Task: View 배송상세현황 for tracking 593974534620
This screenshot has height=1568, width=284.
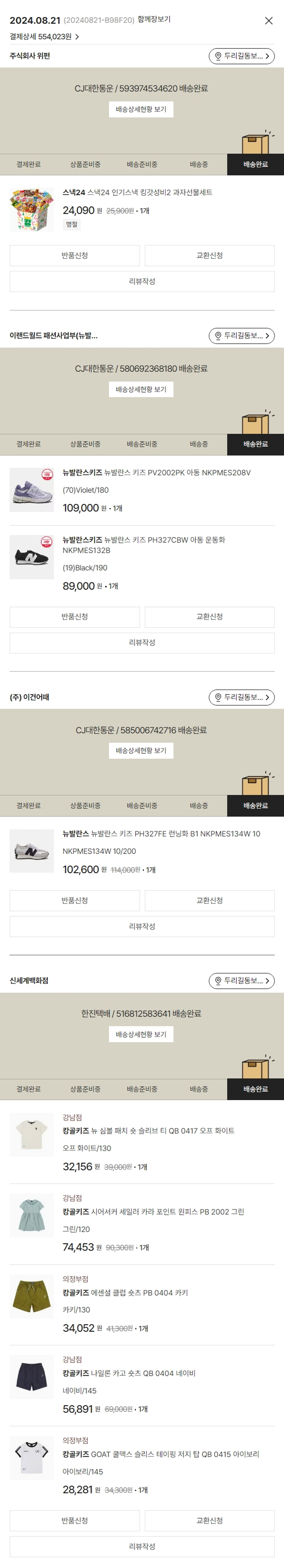Action: 141,109
